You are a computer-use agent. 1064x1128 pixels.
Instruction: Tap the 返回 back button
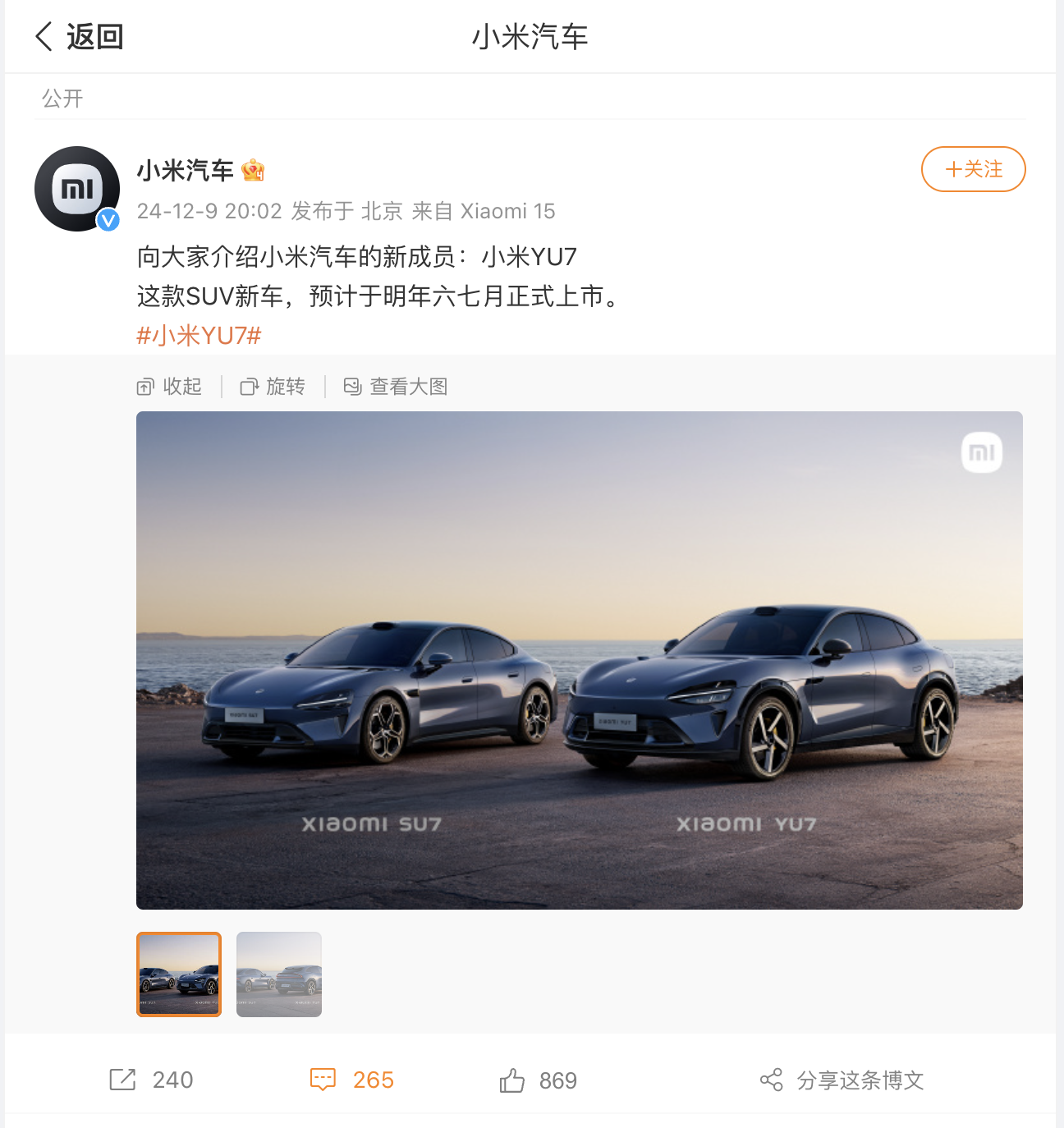coord(79,37)
